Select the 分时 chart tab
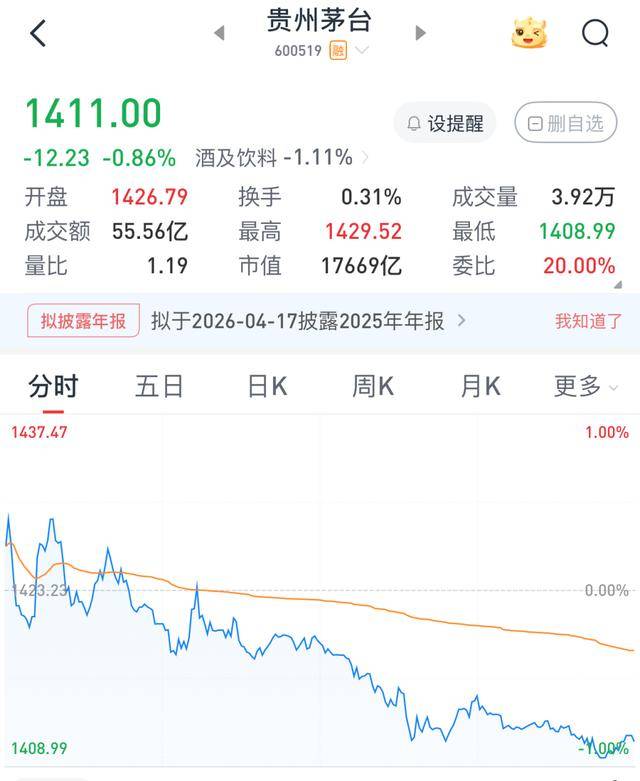Screen dimensions: 640x781 53,386
